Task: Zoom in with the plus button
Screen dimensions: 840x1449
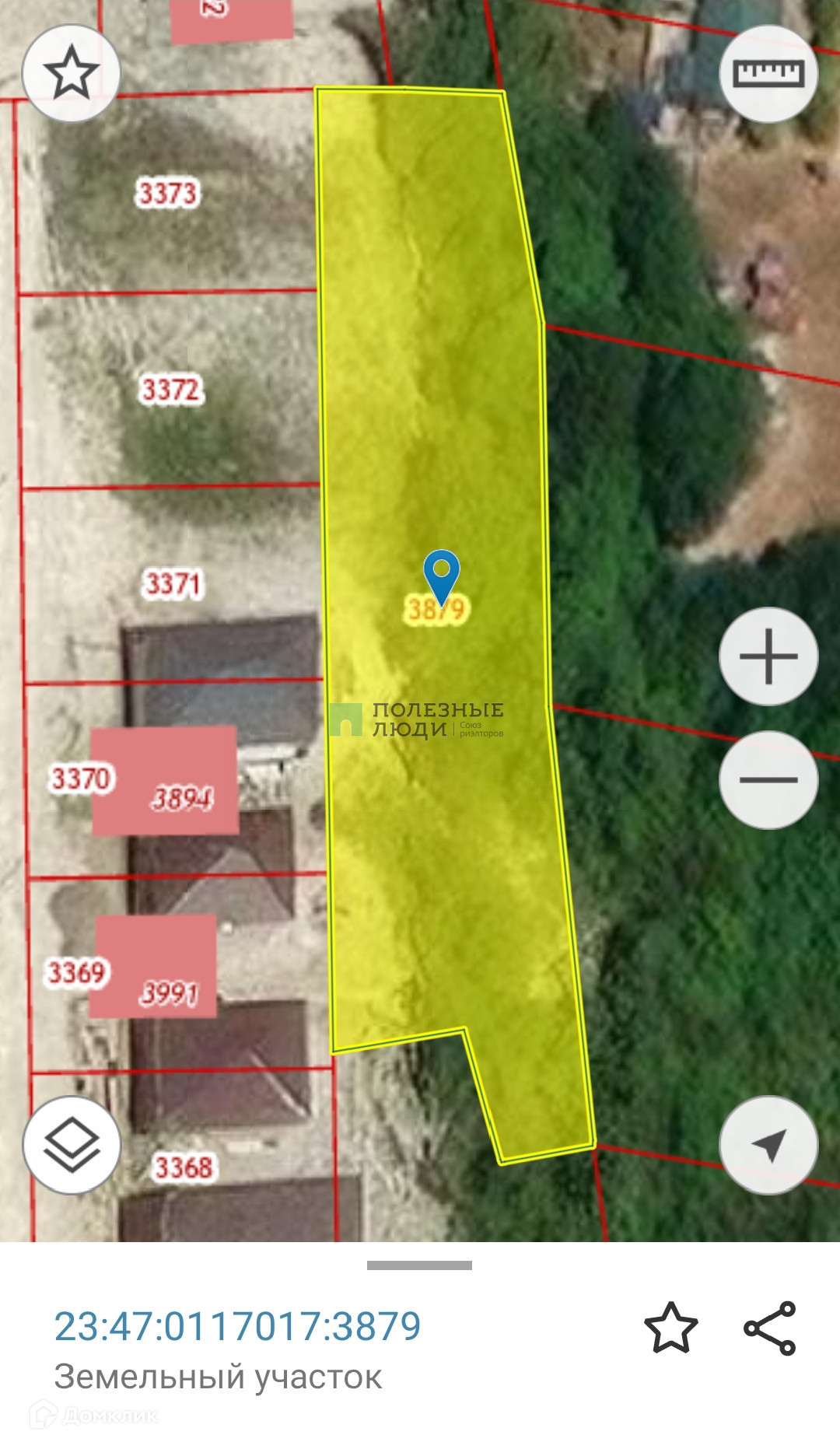Action: [768, 656]
